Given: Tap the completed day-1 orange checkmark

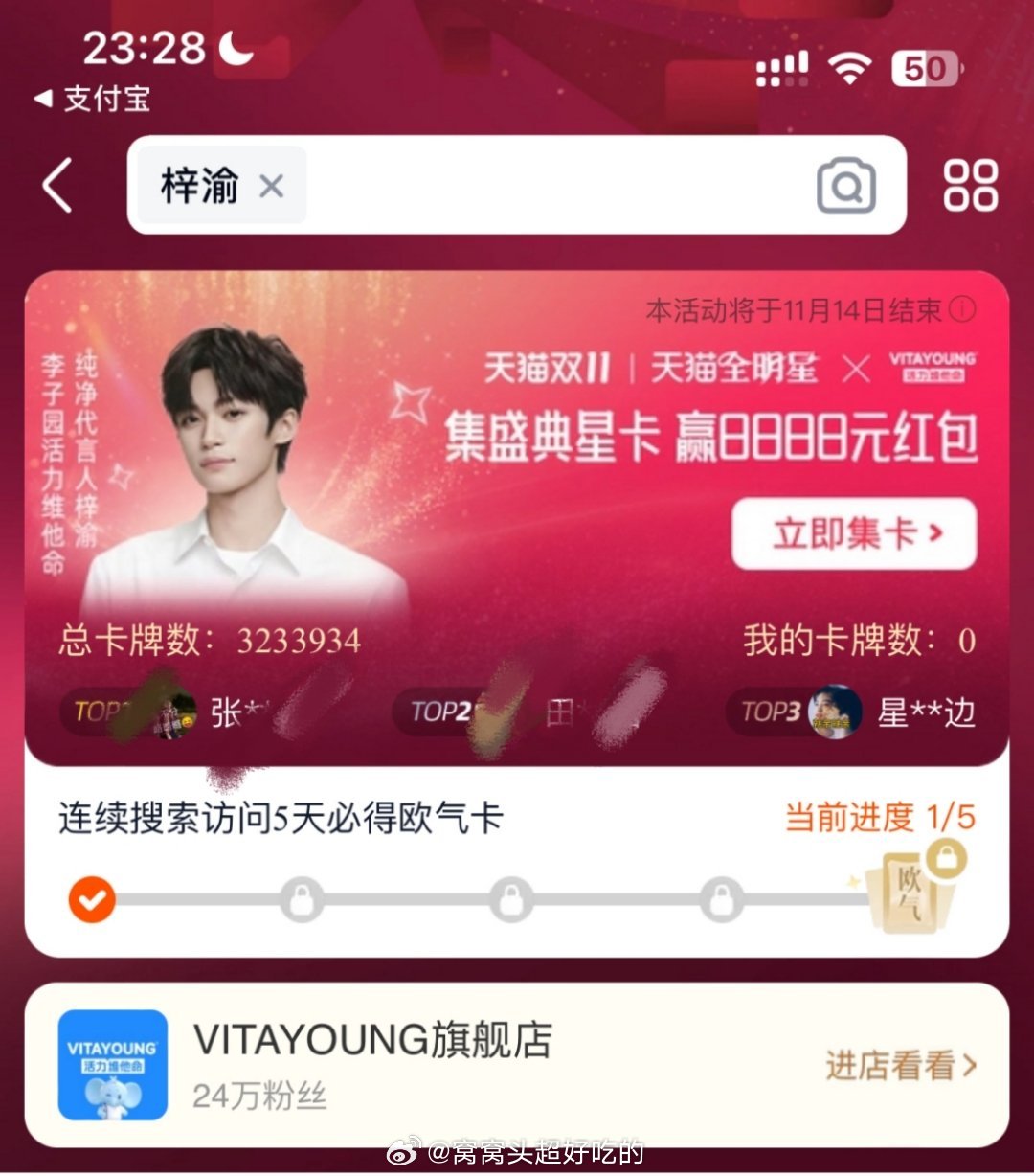Looking at the screenshot, I should (91, 898).
